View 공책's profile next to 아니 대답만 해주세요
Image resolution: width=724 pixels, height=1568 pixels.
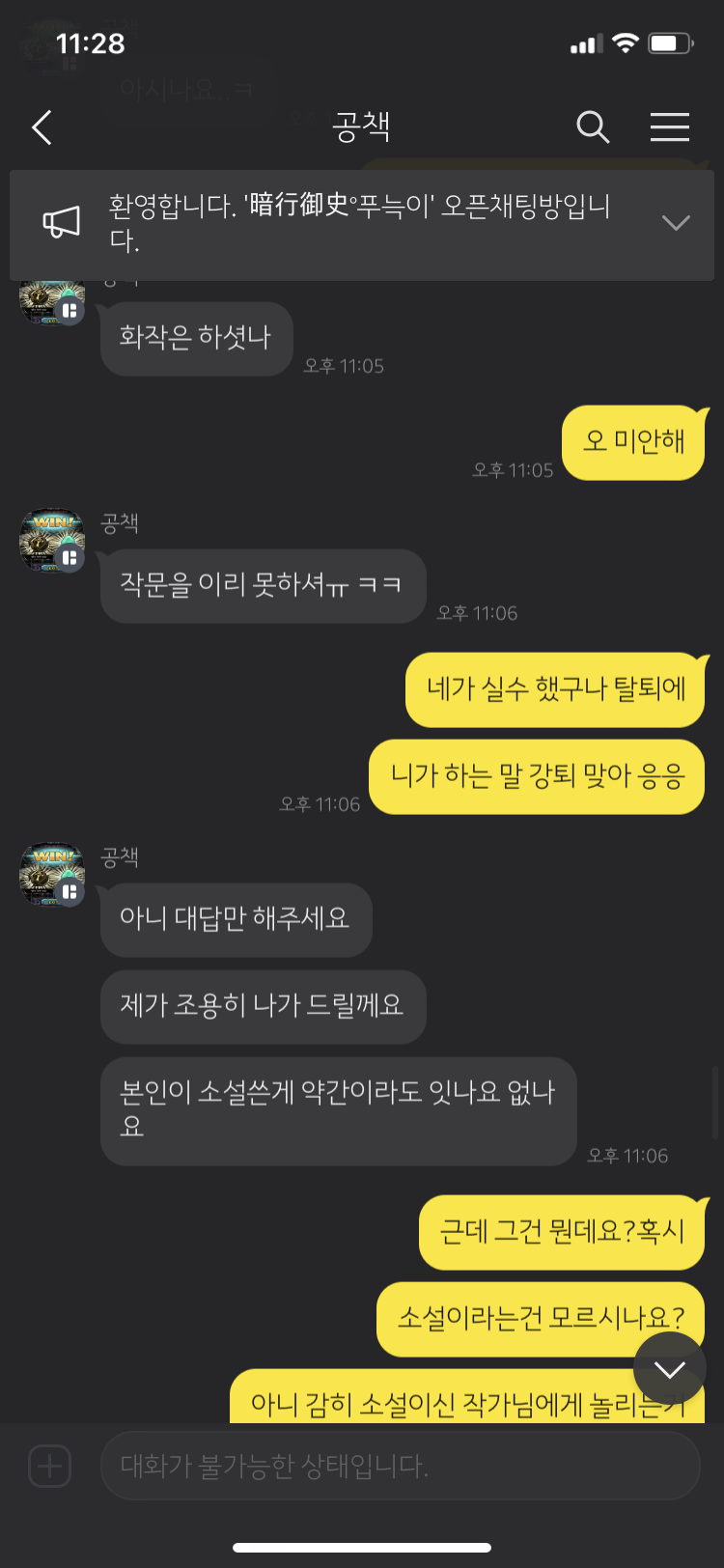(x=52, y=875)
